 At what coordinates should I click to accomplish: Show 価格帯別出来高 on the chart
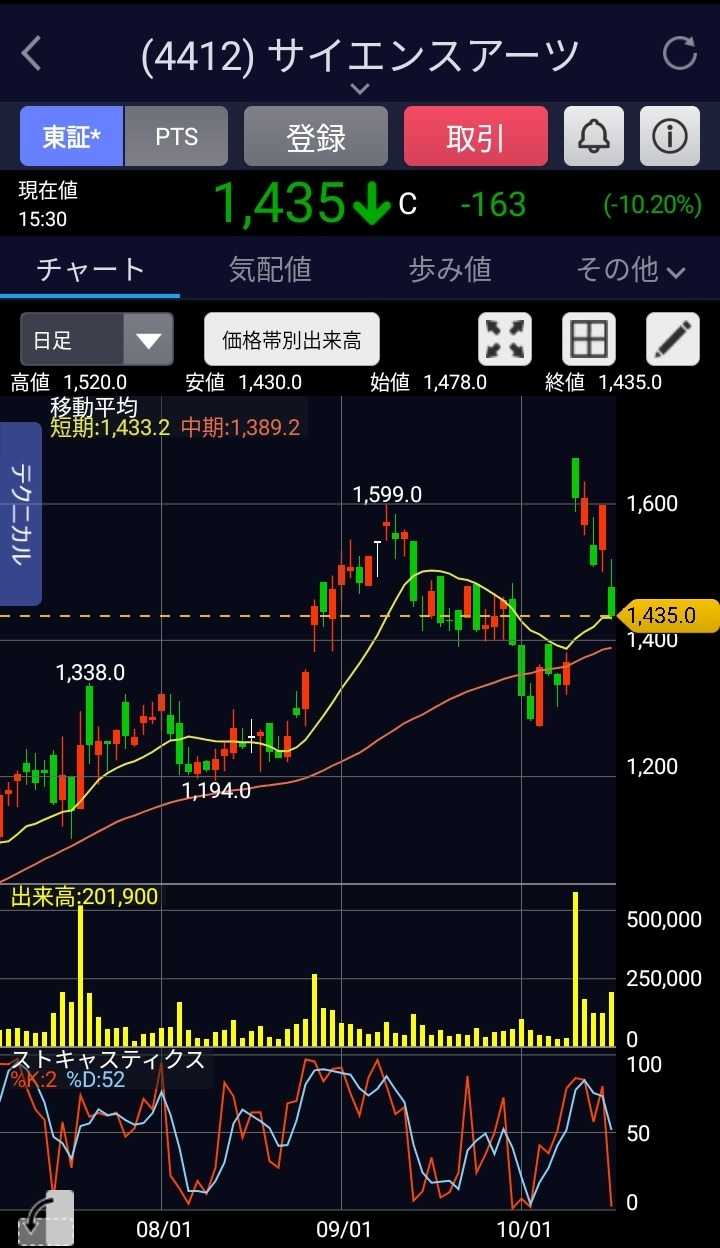(x=292, y=340)
